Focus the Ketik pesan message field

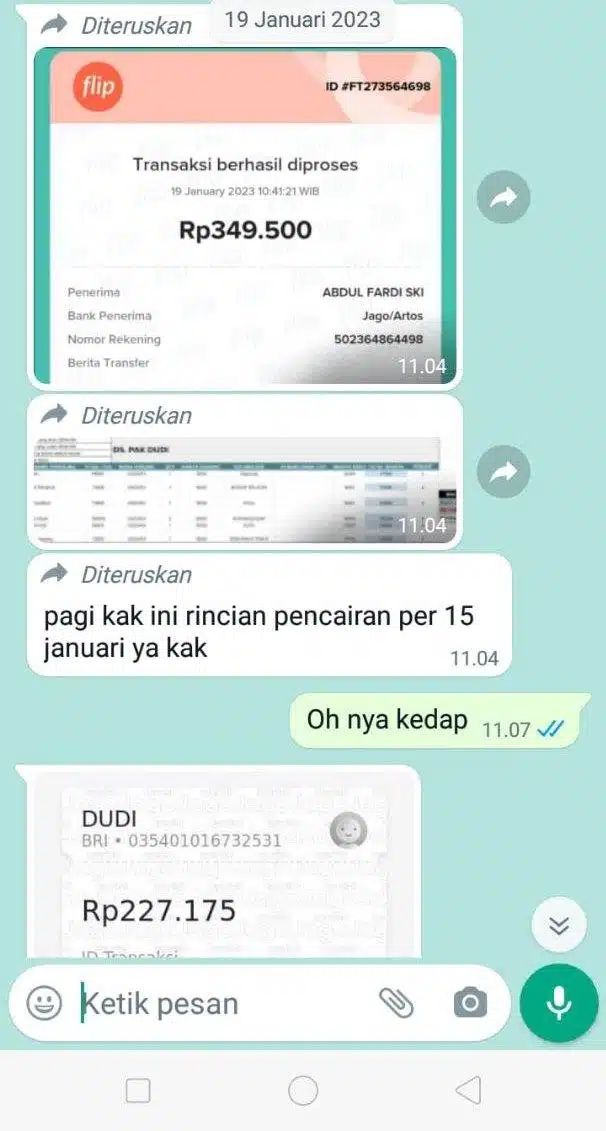(x=220, y=1003)
